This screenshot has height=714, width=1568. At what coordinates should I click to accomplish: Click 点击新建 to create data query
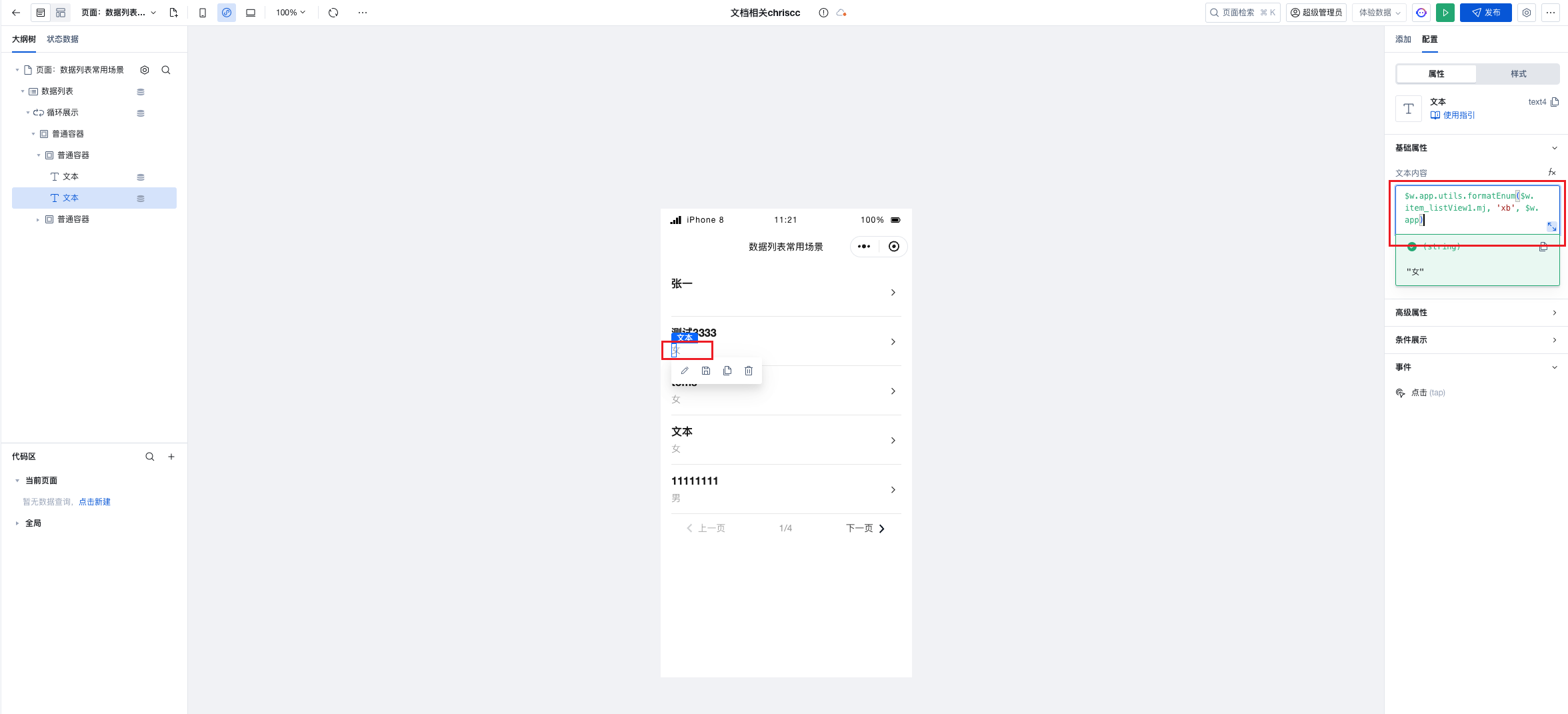pos(95,502)
